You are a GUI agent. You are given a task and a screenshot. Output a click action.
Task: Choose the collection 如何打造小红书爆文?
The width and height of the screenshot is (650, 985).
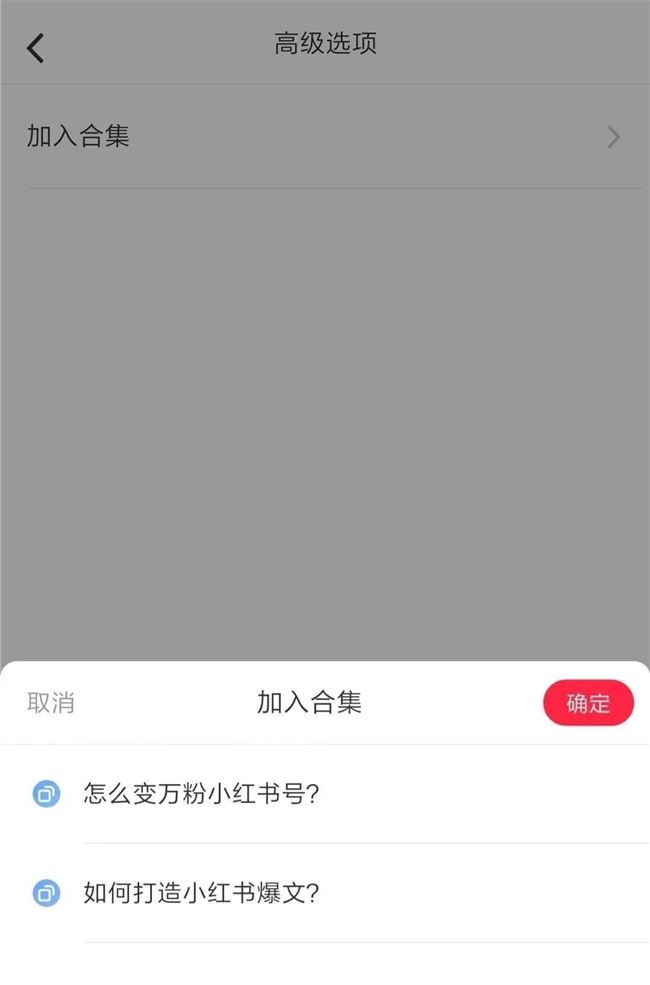(x=325, y=893)
